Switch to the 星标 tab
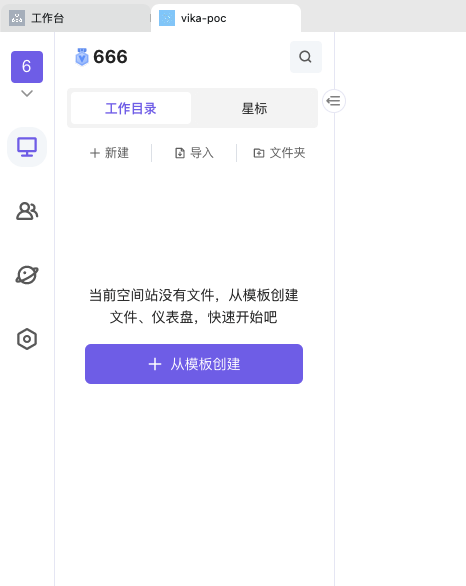The image size is (466, 586). click(x=254, y=108)
